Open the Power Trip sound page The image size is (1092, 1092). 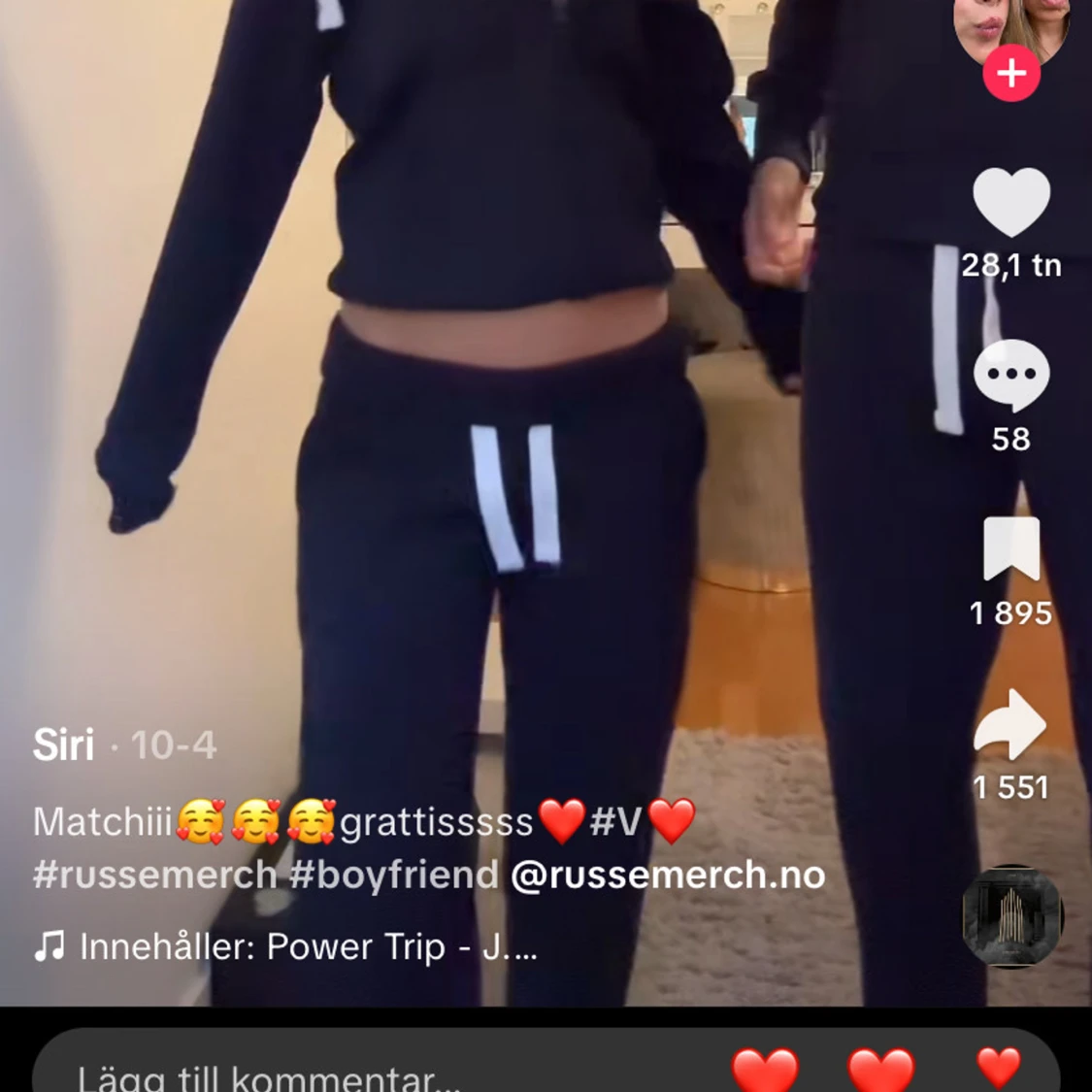[307, 946]
